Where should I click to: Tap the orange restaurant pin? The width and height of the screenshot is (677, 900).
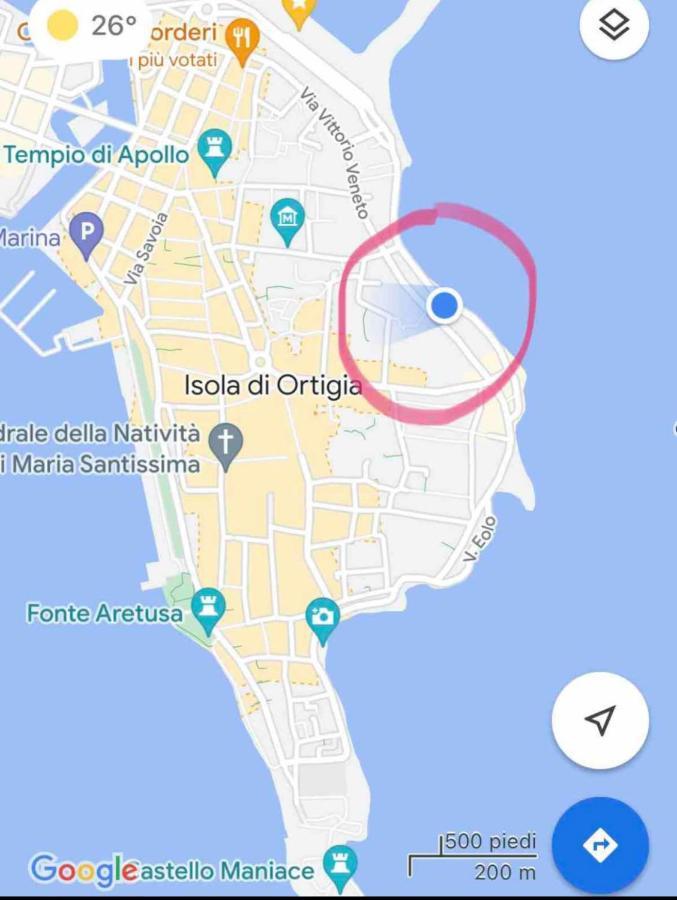click(242, 38)
